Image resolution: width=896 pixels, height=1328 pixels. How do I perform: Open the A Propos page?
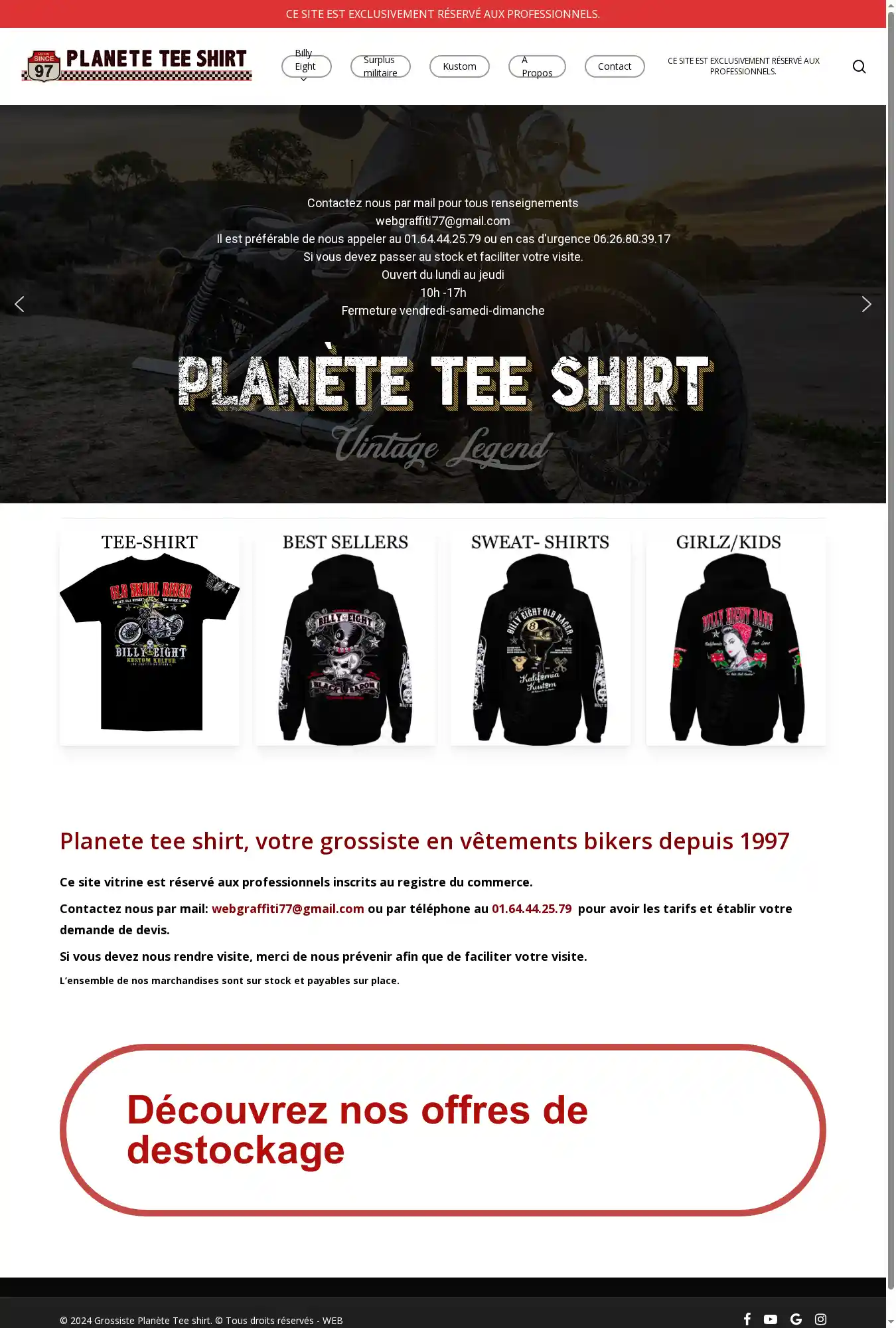536,66
